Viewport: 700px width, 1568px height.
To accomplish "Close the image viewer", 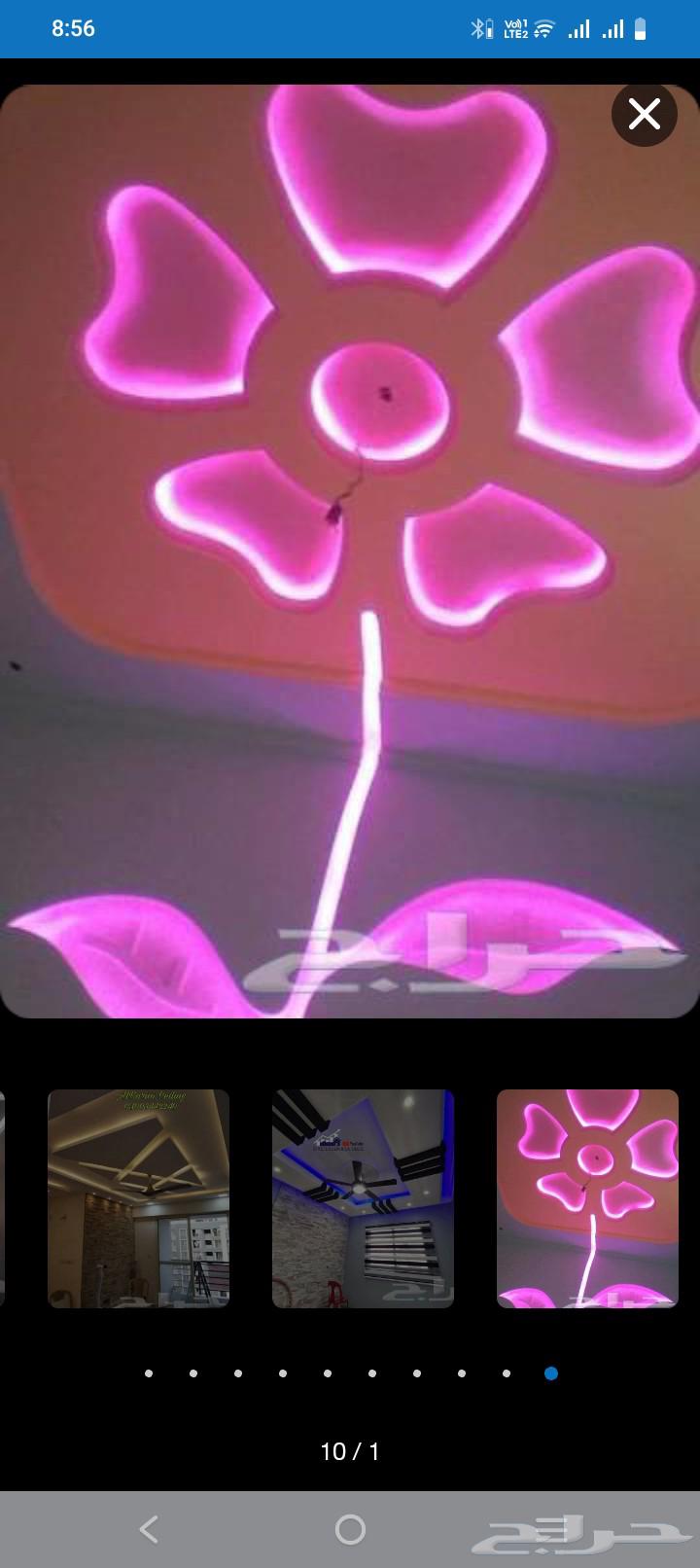I will [644, 115].
